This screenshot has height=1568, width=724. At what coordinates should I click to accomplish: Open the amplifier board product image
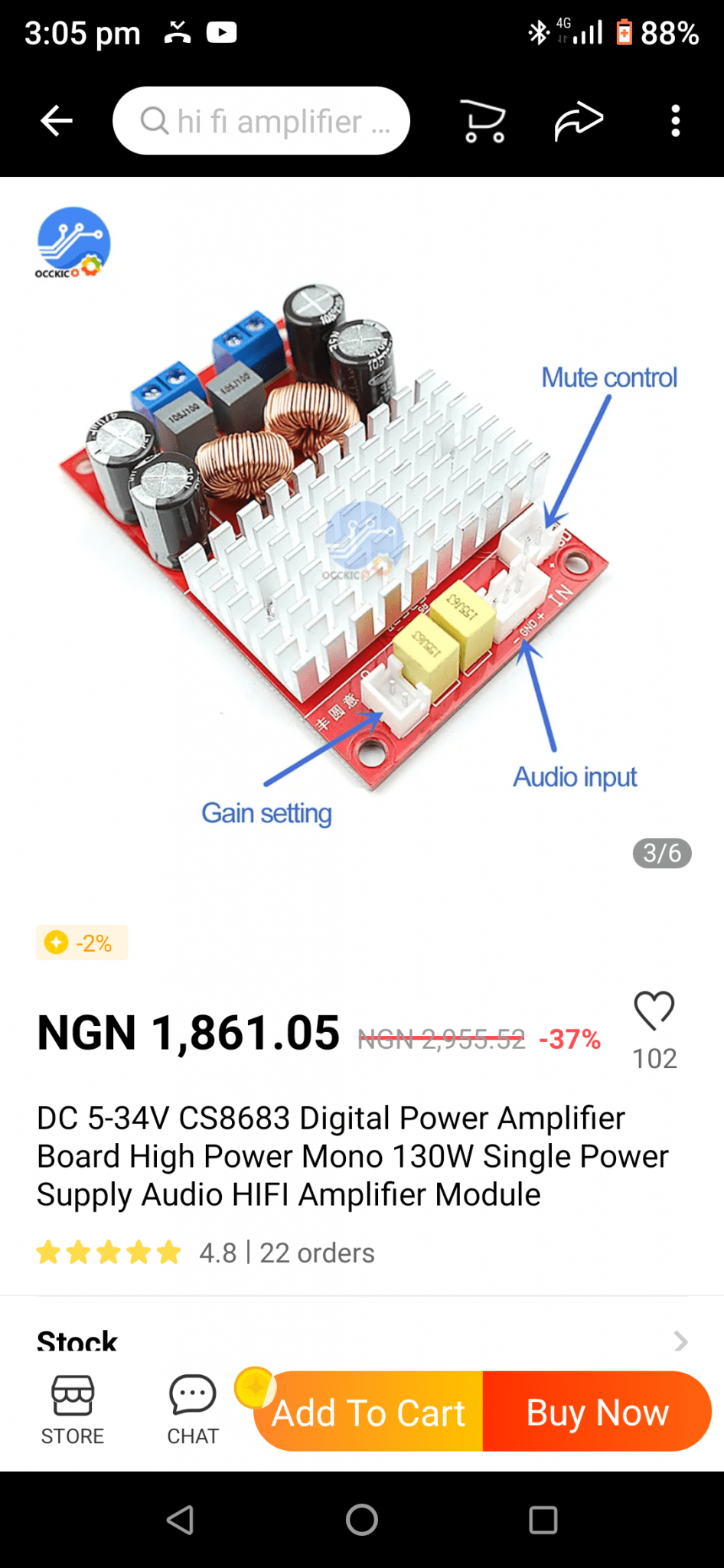(x=362, y=528)
